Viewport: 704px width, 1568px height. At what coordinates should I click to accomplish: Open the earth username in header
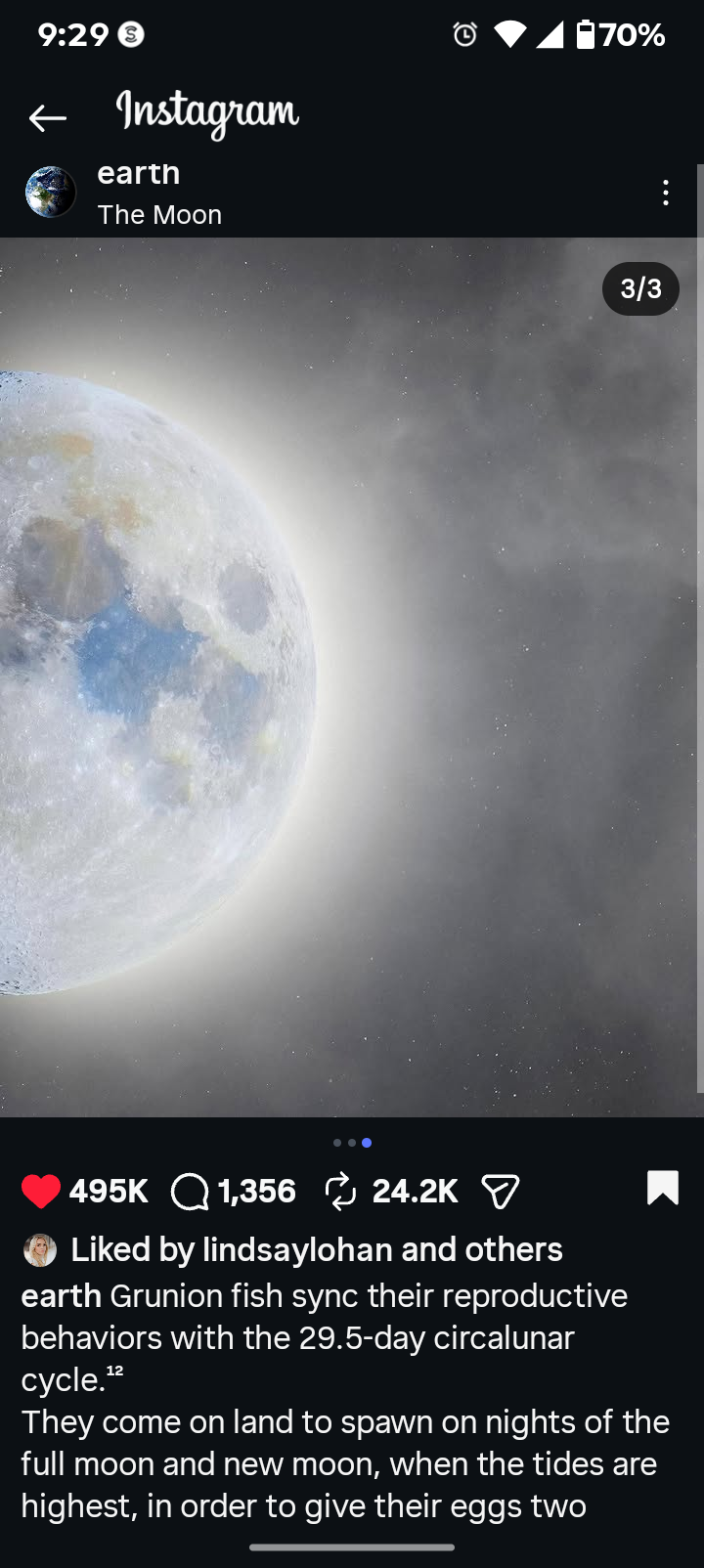[x=139, y=173]
